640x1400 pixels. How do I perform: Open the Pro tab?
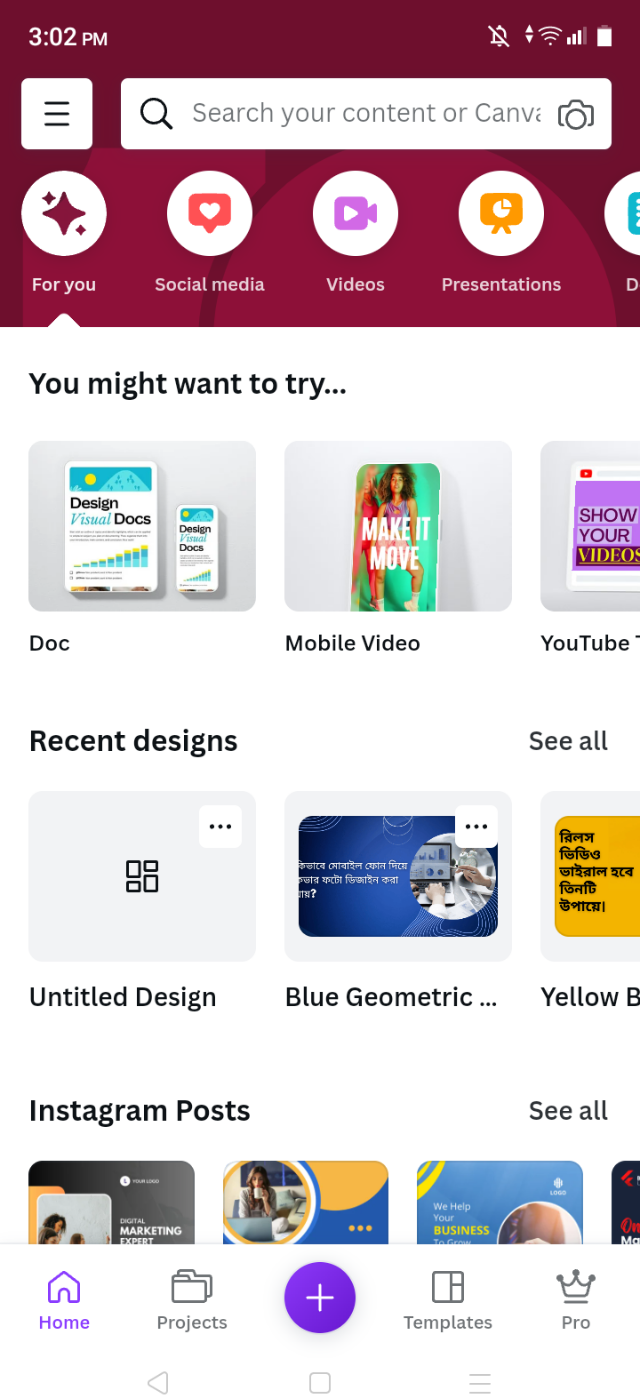click(x=576, y=1299)
